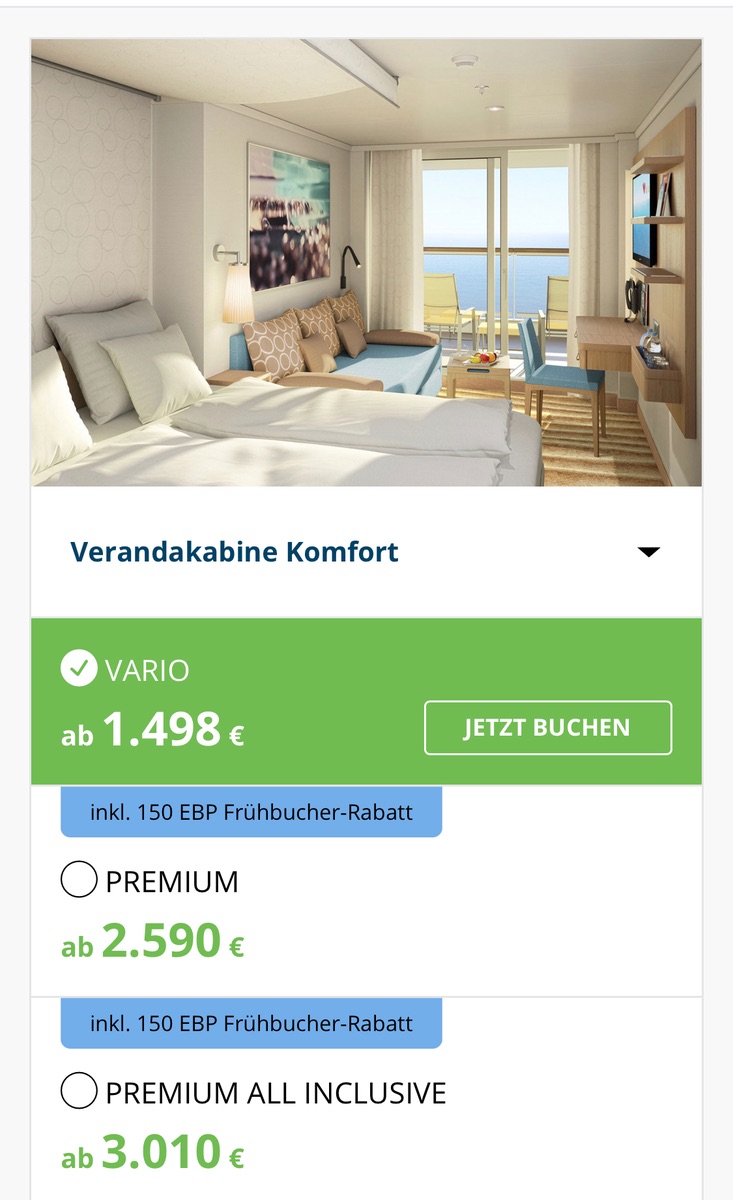This screenshot has height=1200, width=733.
Task: Expand the Verandakabine Komfort dropdown
Action: click(649, 552)
